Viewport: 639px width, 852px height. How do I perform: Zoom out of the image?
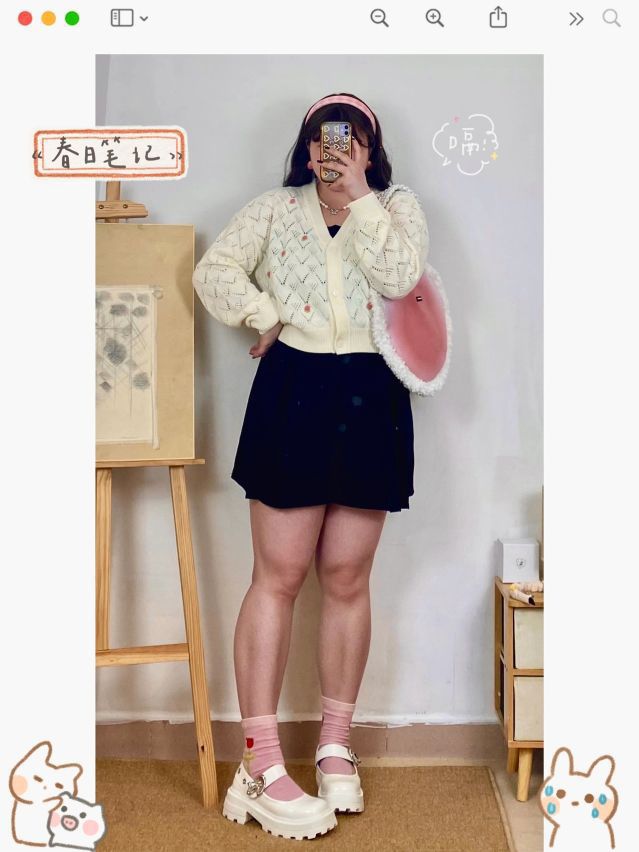(x=379, y=18)
